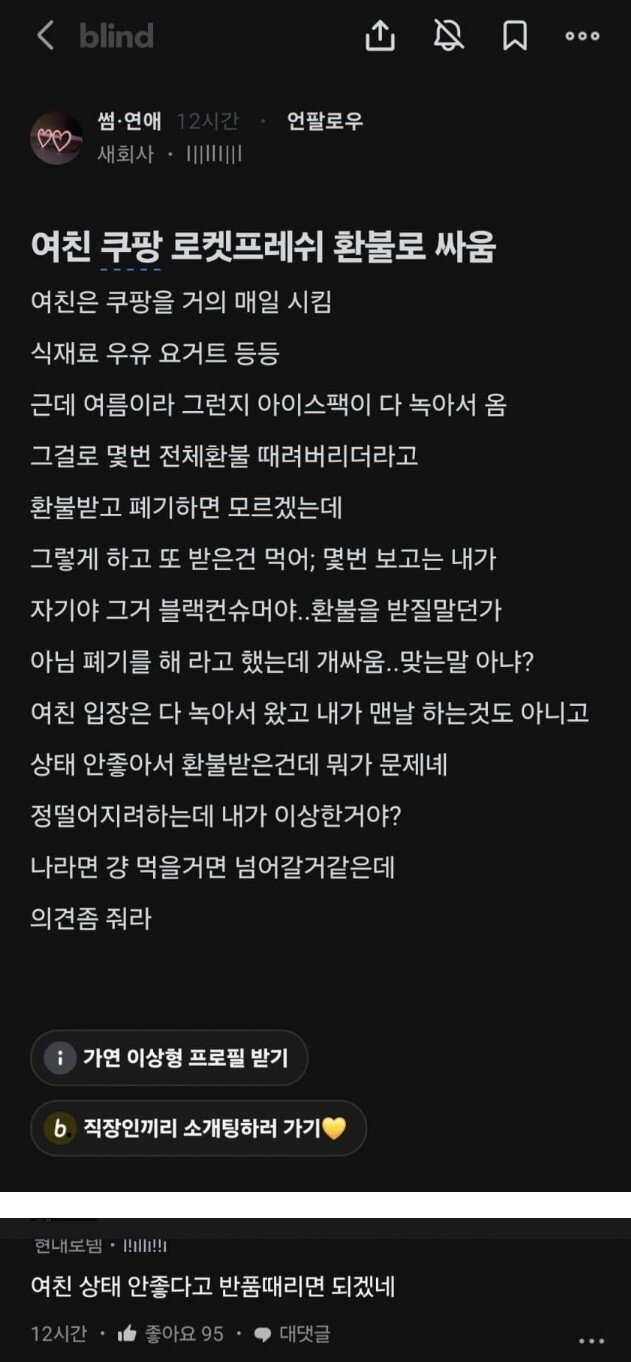Tap the crossed-out notification bell

(x=449, y=37)
